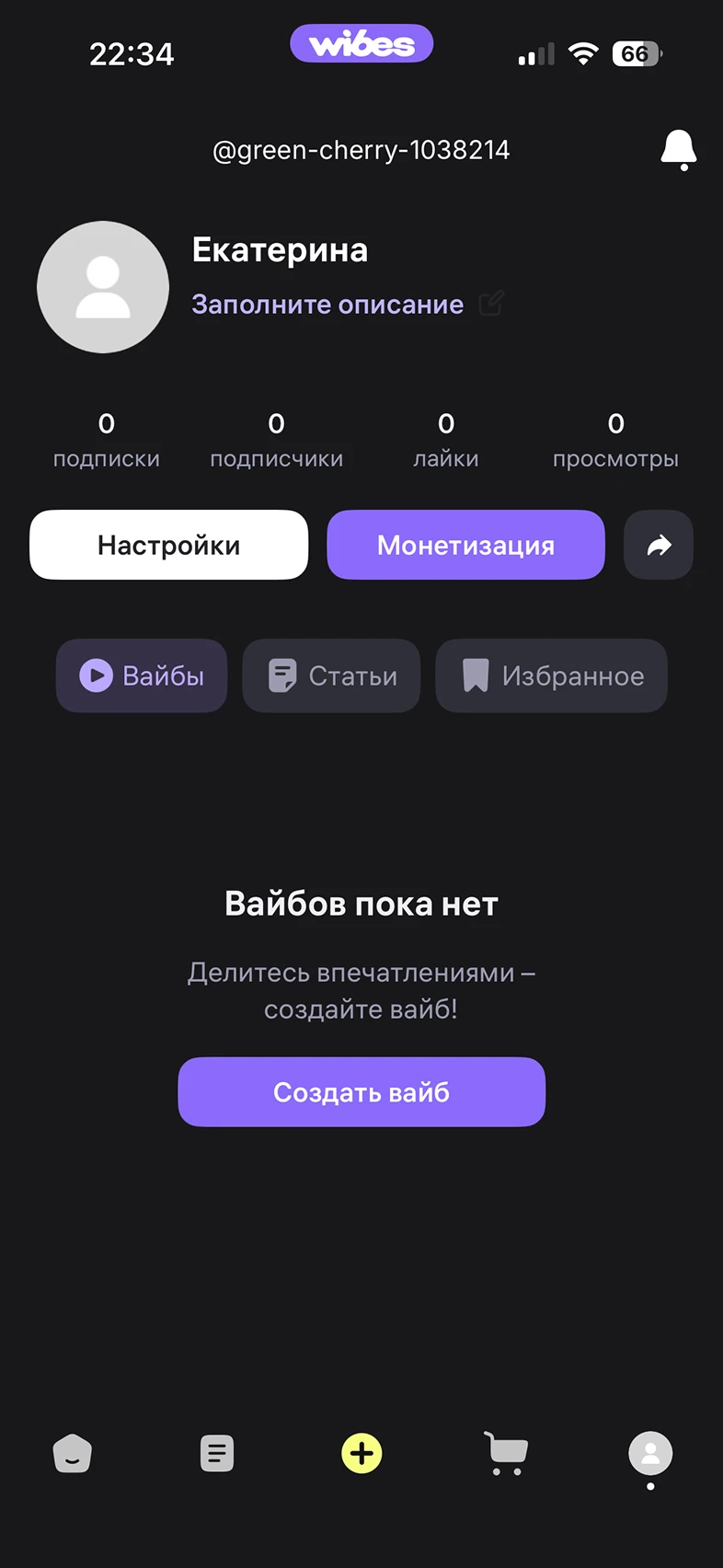This screenshot has width=723, height=1568.
Task: Open Настройки settings
Action: [169, 545]
